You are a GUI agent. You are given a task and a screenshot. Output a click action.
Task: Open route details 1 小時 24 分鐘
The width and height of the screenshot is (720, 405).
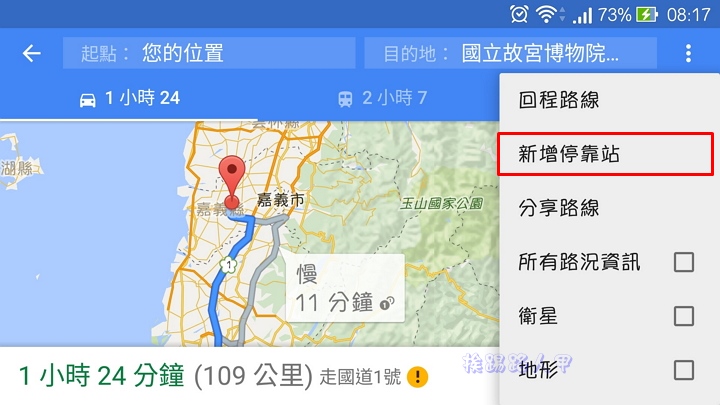pos(160,376)
